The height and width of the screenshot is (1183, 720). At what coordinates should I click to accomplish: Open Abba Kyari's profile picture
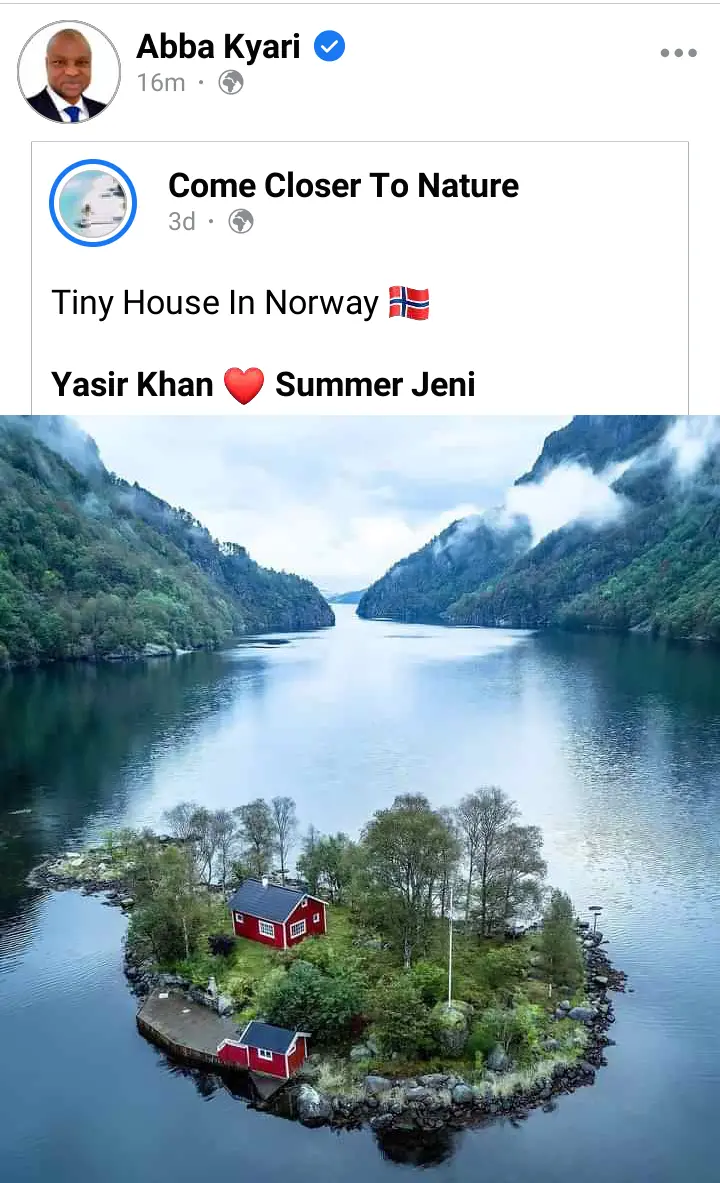pos(69,72)
